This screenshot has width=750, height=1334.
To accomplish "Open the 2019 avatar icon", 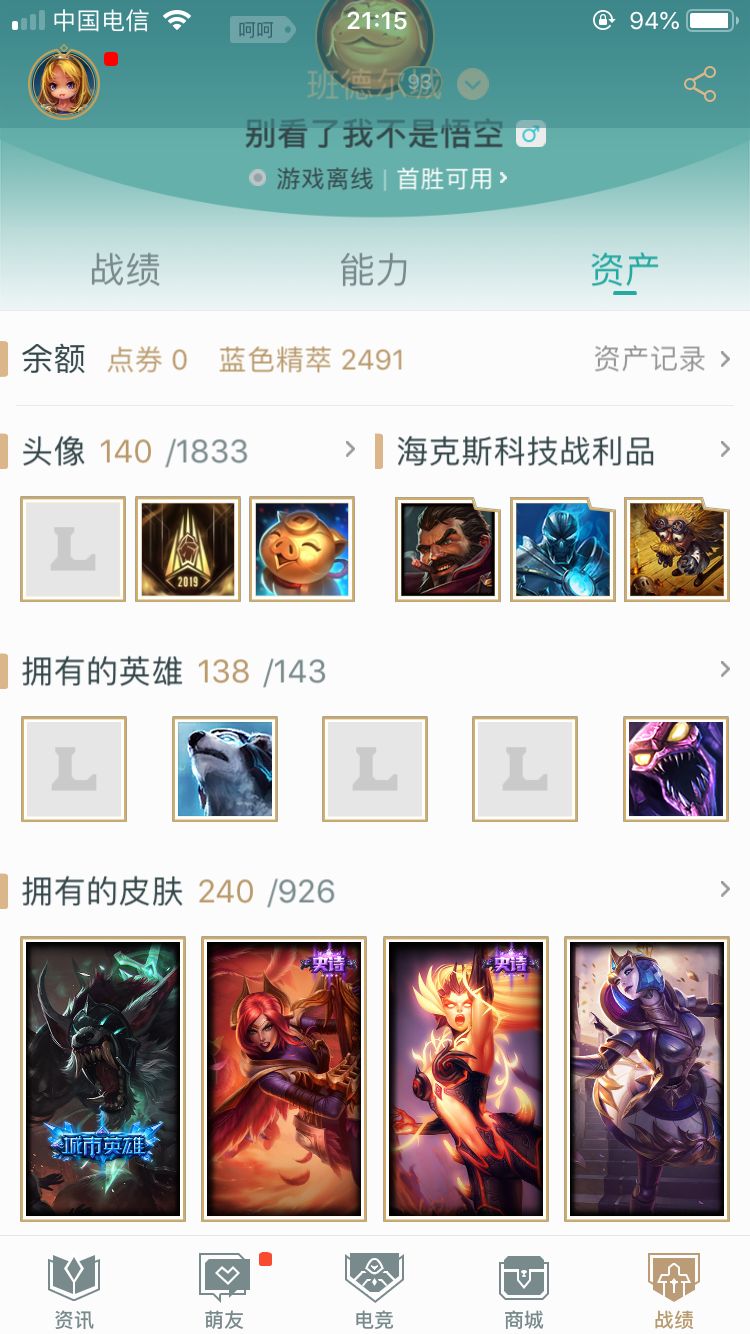I will (188, 549).
